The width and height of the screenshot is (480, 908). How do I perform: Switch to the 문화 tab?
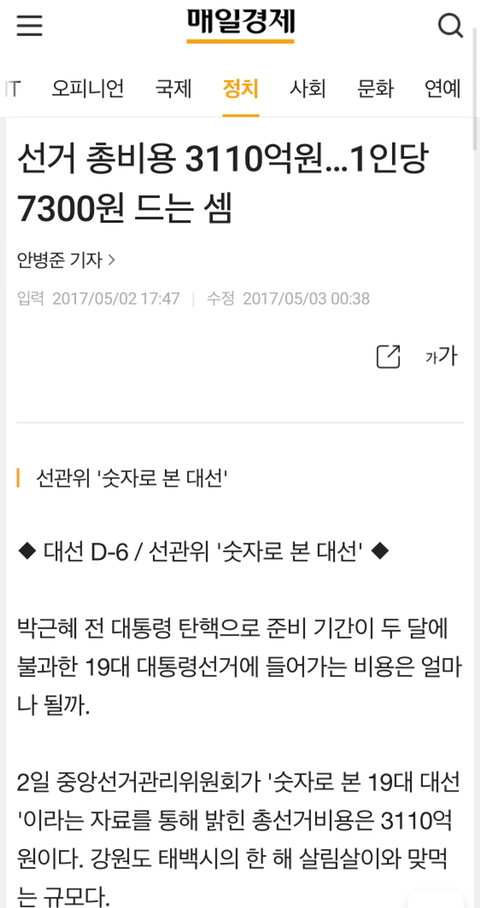(375, 89)
